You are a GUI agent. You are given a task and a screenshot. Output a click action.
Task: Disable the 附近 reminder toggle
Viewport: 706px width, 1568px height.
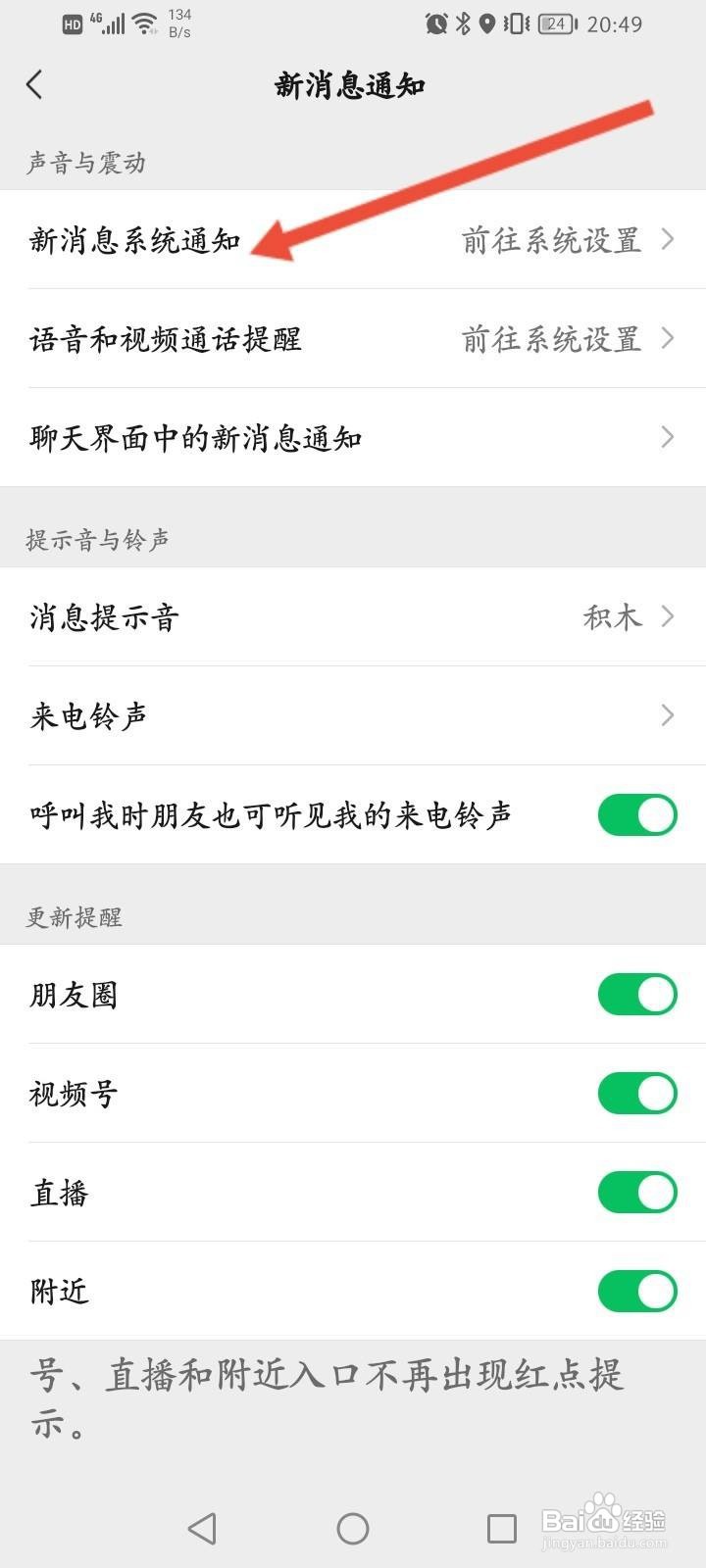click(637, 1291)
